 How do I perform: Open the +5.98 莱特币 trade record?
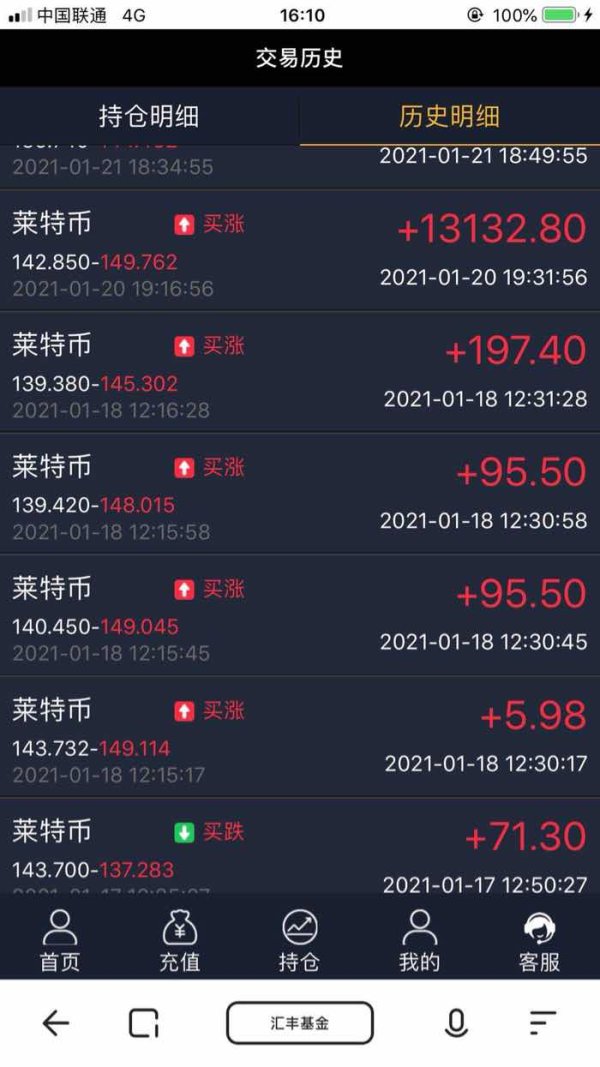300,738
